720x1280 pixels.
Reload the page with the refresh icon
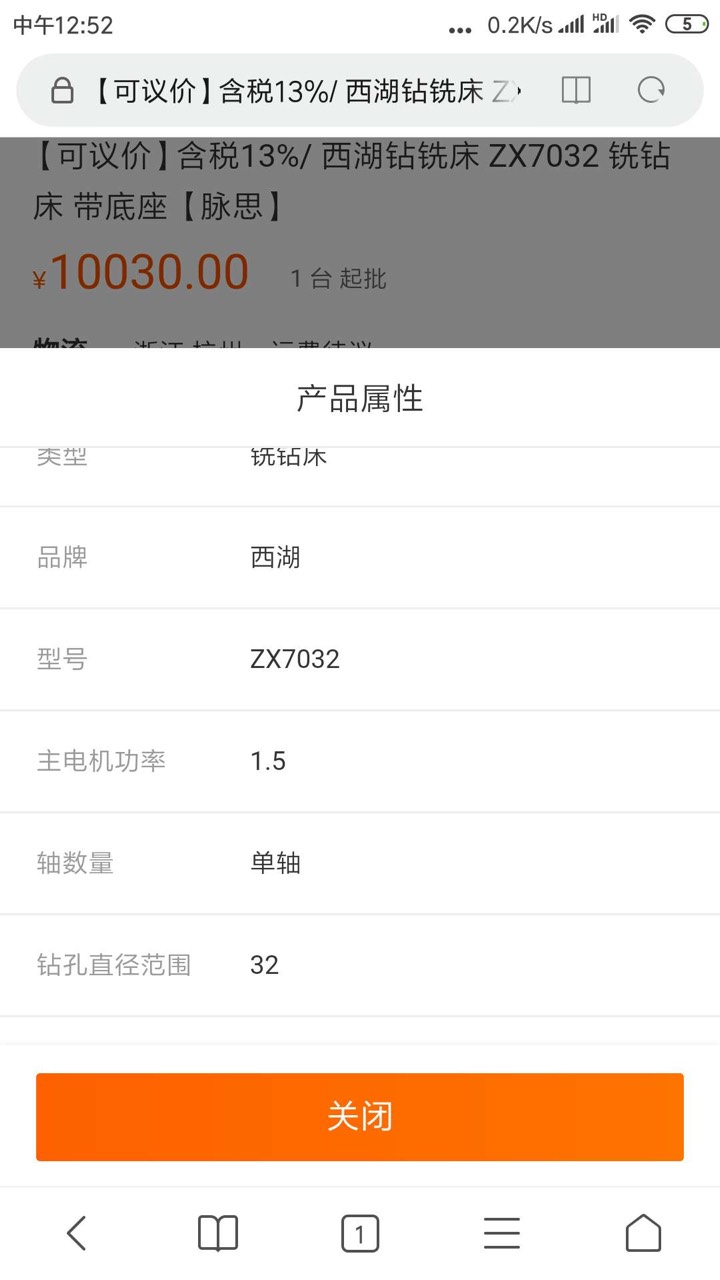pyautogui.click(x=651, y=91)
